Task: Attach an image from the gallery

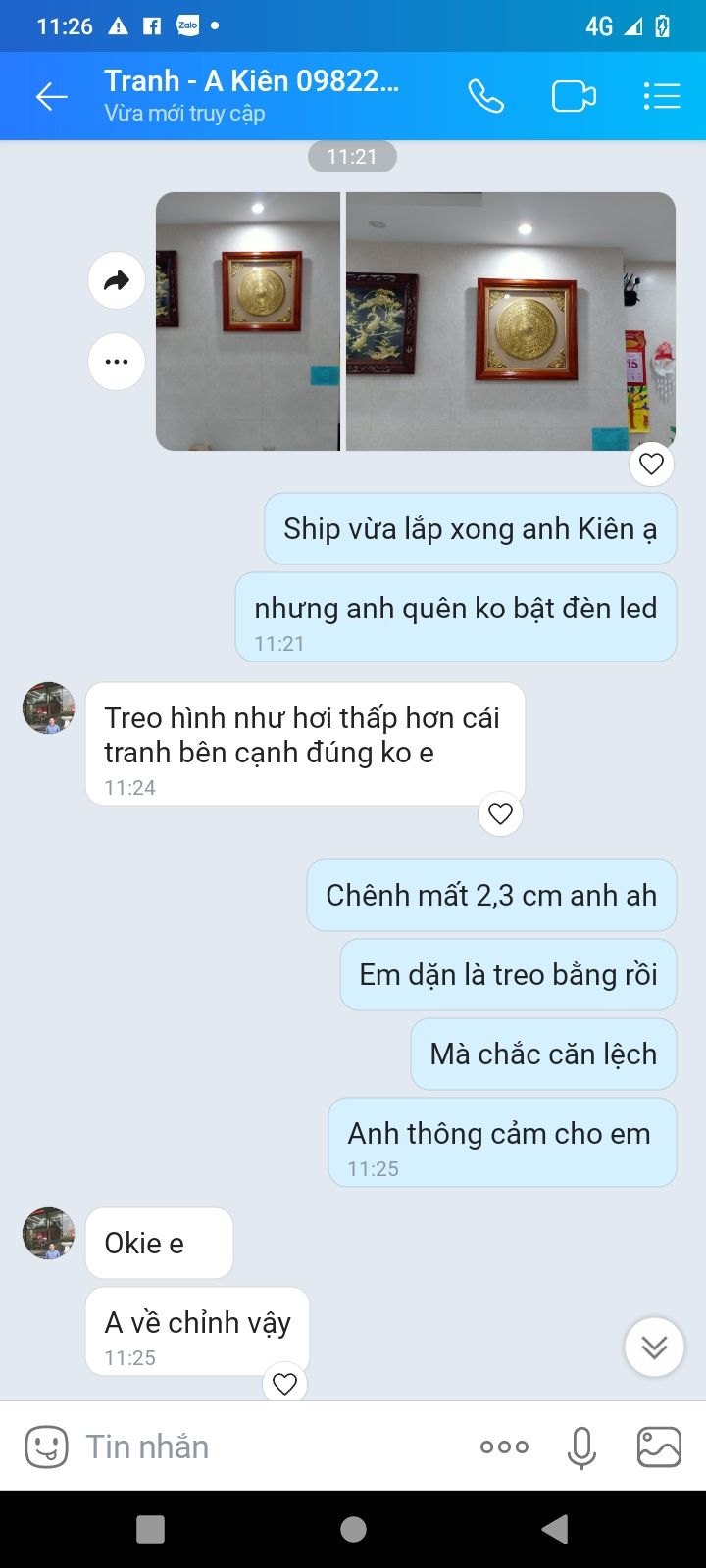Action: pyautogui.click(x=659, y=1446)
